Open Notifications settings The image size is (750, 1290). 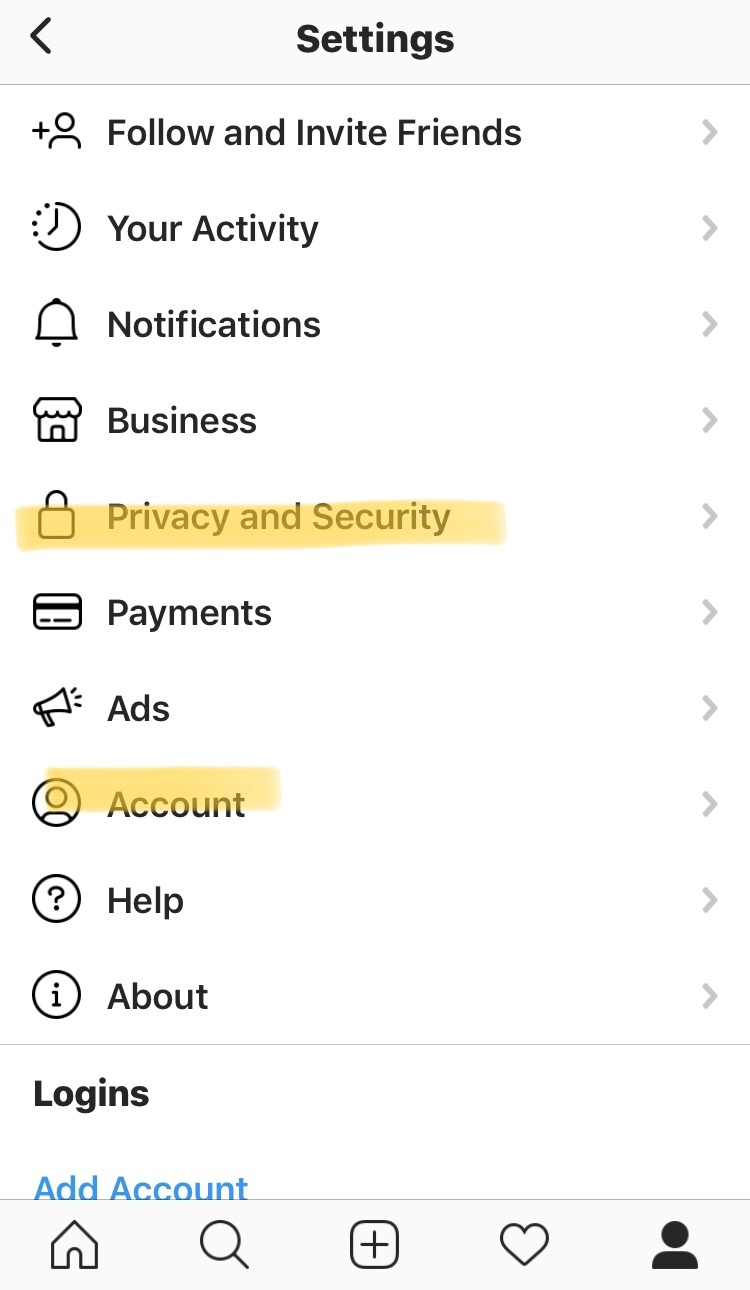[x=214, y=325]
